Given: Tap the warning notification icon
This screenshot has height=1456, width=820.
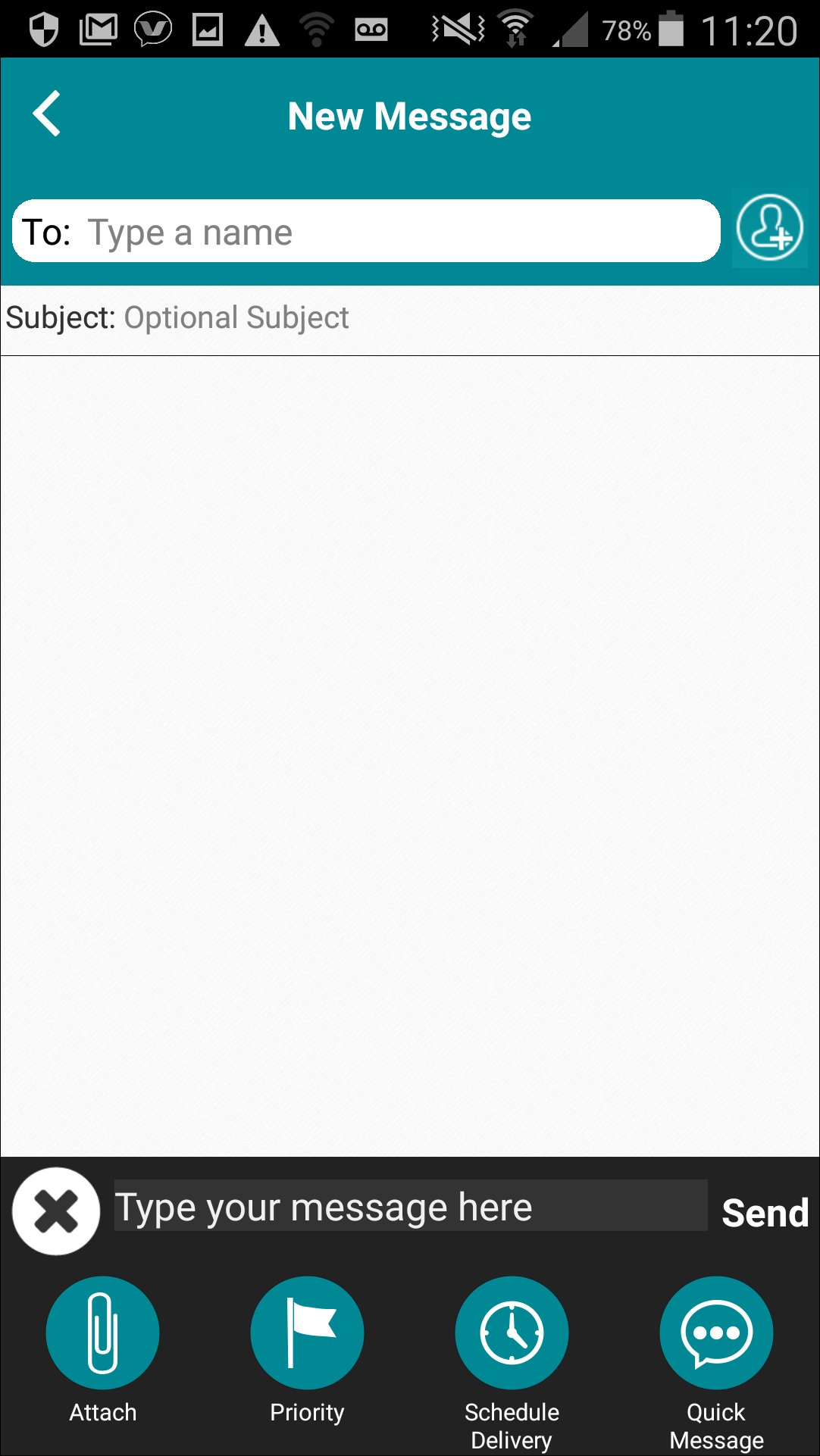Looking at the screenshot, I should 261,29.
